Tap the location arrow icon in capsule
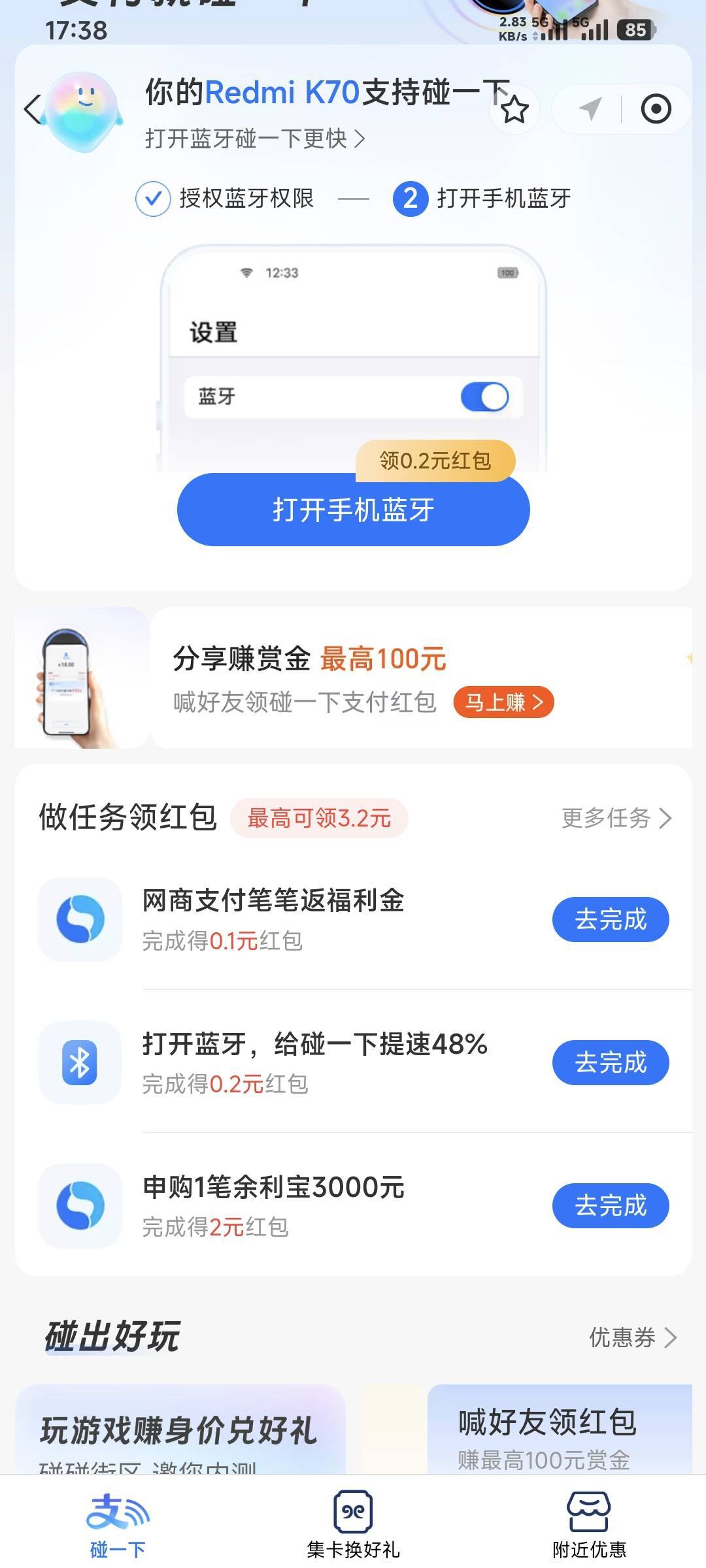Image resolution: width=706 pixels, height=1568 pixels. [590, 109]
